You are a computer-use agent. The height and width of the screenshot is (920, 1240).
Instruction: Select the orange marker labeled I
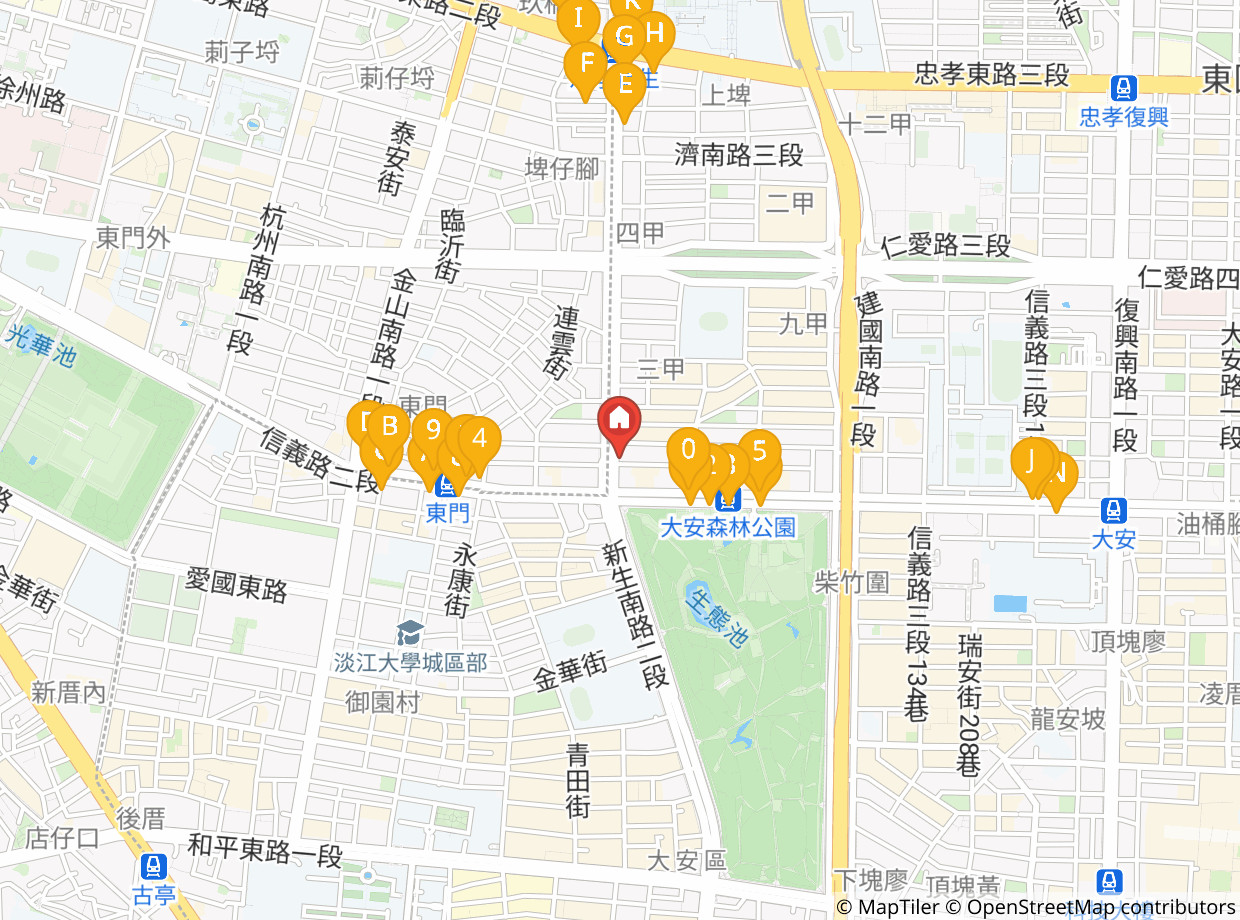(x=578, y=18)
